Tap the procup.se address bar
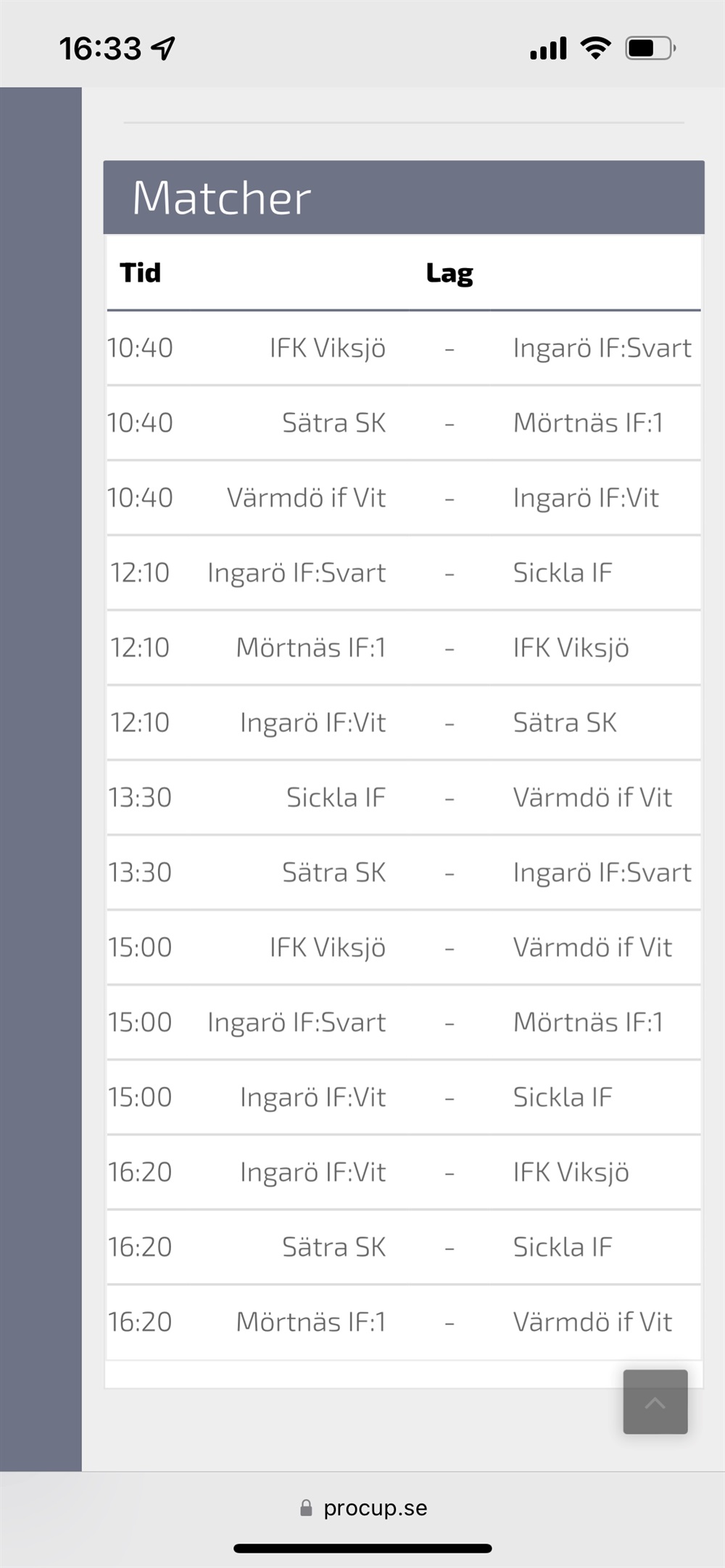The height and width of the screenshot is (1568, 725). point(363,1508)
